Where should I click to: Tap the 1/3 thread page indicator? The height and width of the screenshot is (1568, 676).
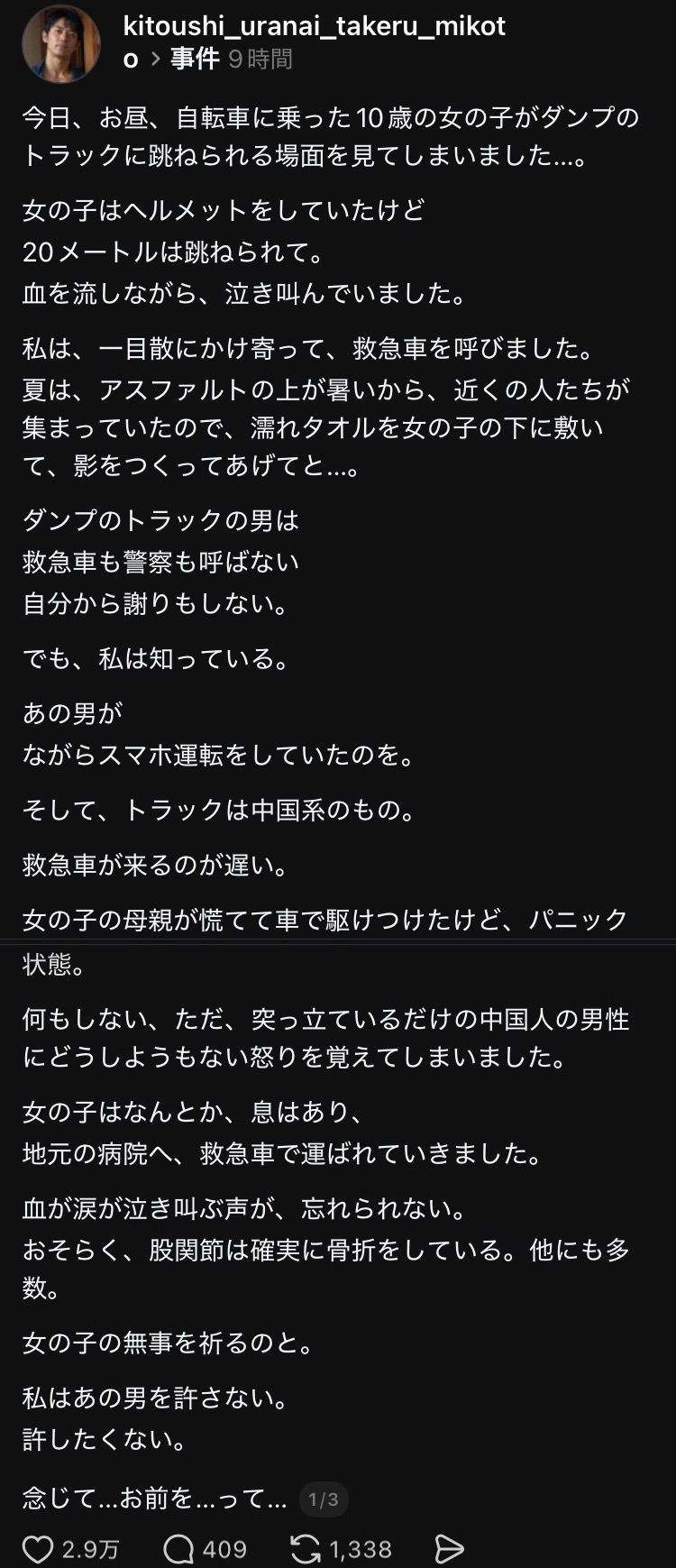pyautogui.click(x=324, y=1499)
